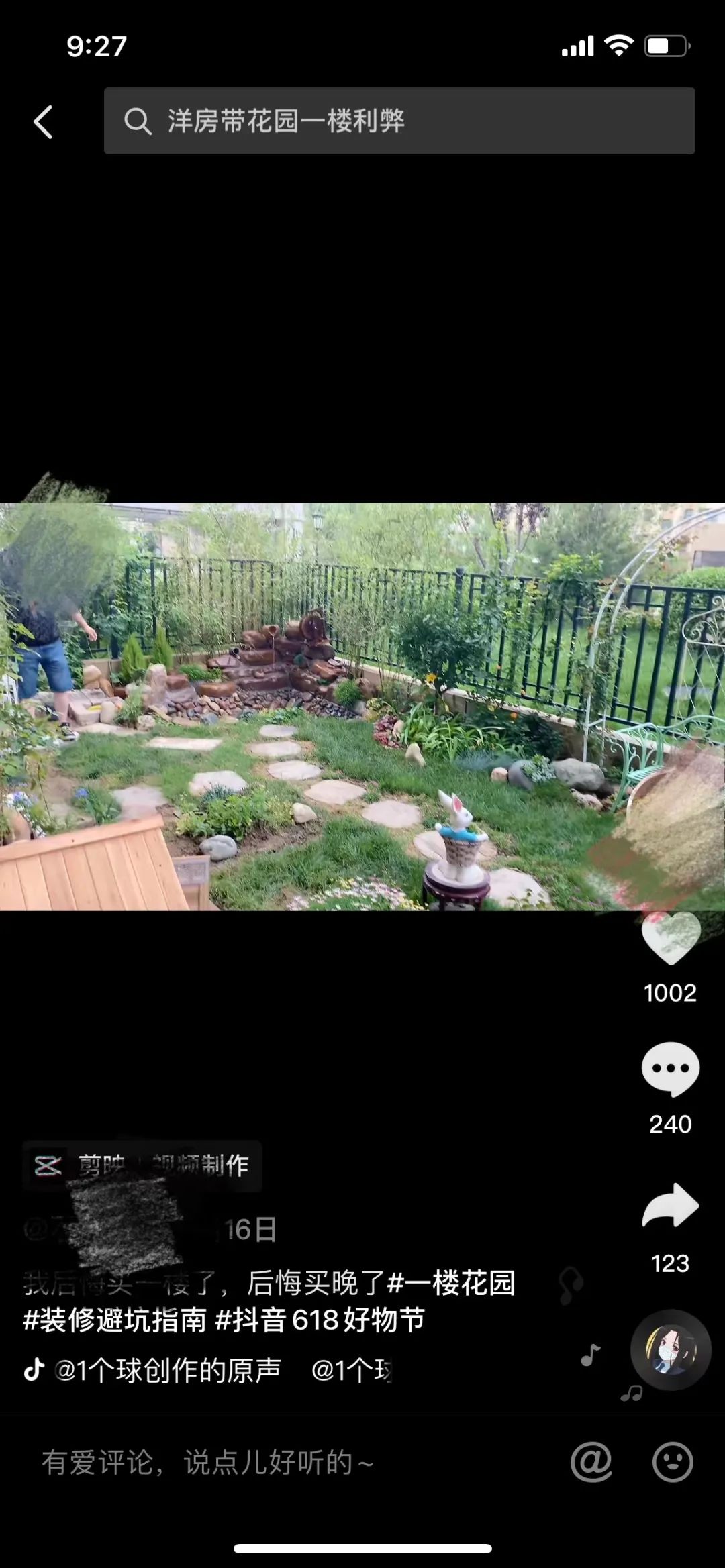This screenshot has height=1568, width=725.
Task: Mention someone with the @ icon
Action: coord(591,1462)
